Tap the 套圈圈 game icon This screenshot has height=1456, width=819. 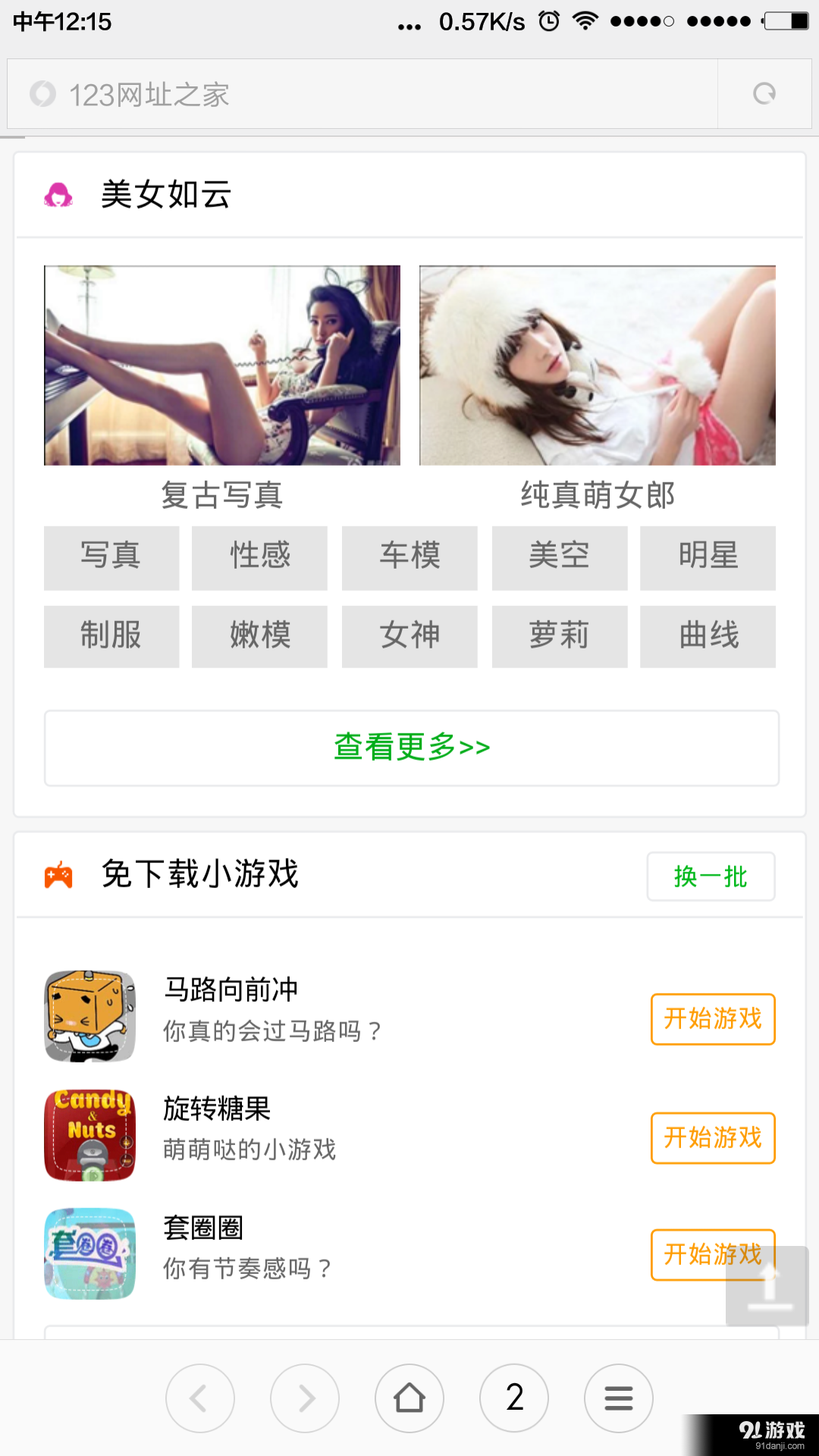coord(89,1253)
